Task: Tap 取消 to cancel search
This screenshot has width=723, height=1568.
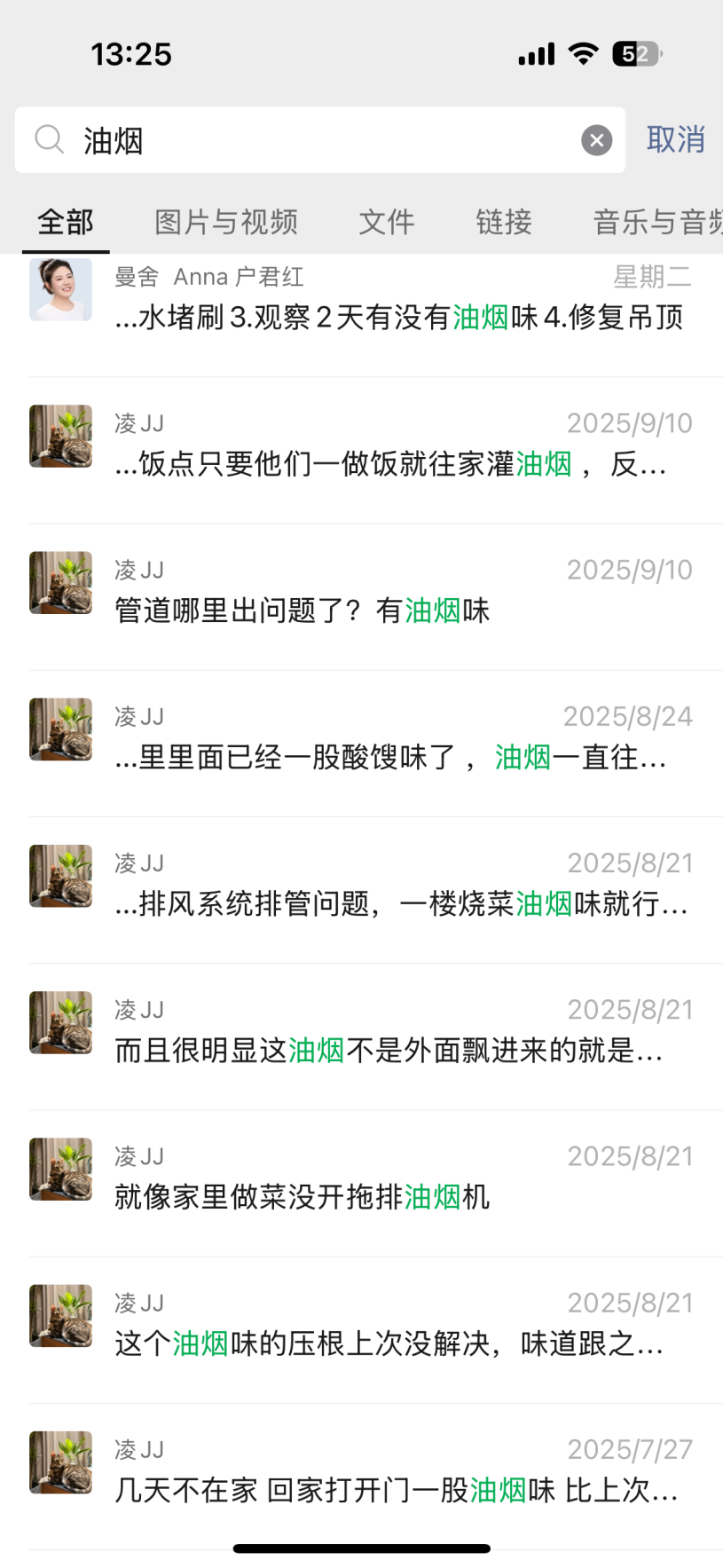Action: coord(675,140)
